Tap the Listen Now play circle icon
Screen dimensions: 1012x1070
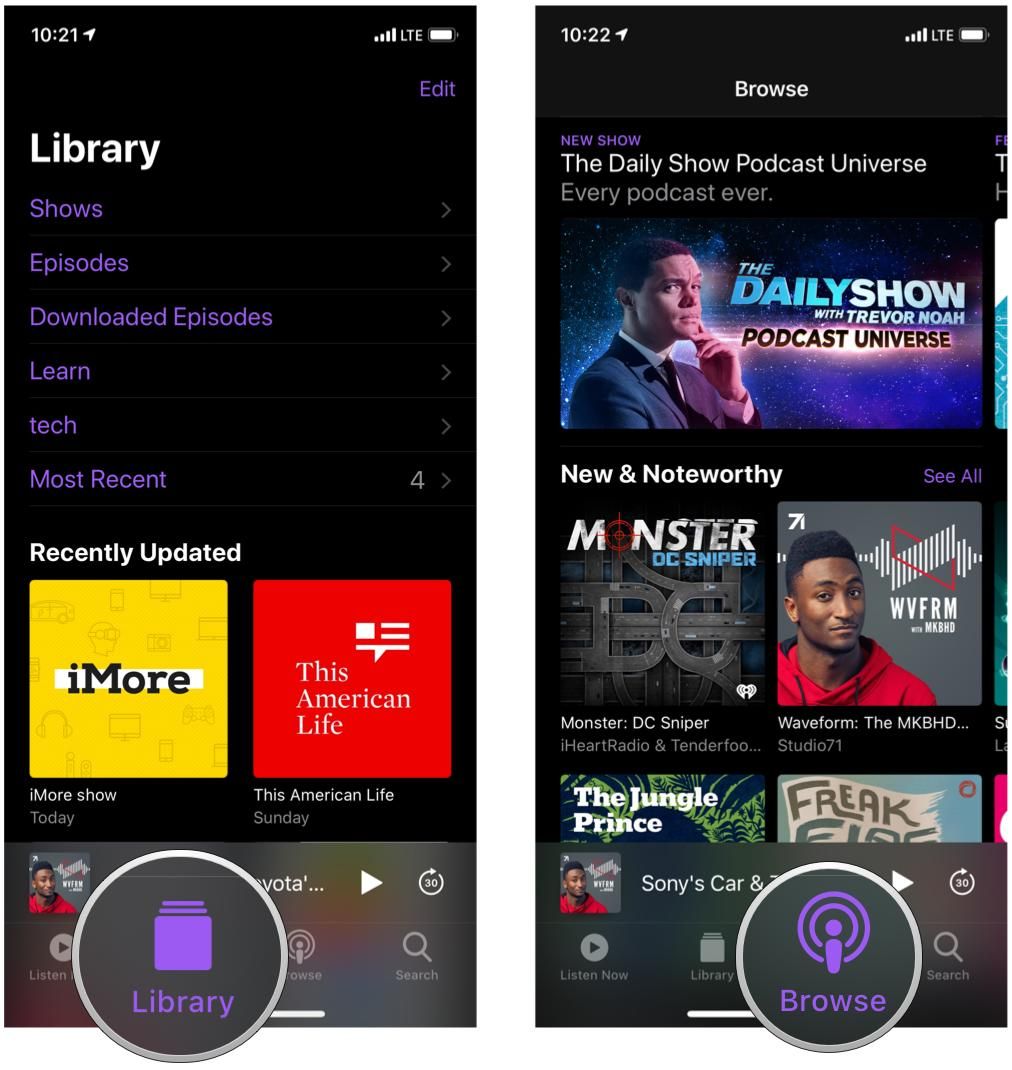(594, 949)
